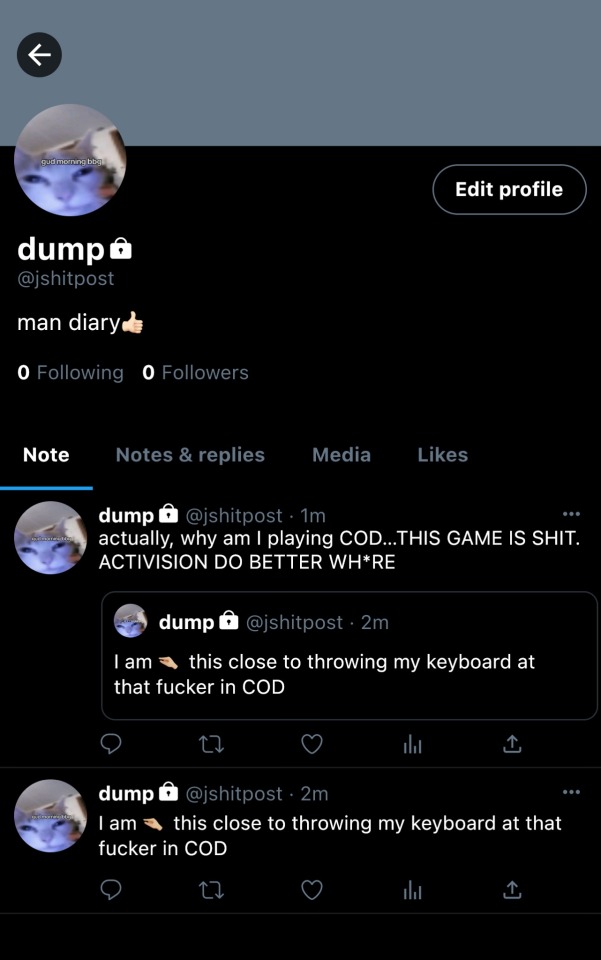View the Followers list

click(x=195, y=373)
